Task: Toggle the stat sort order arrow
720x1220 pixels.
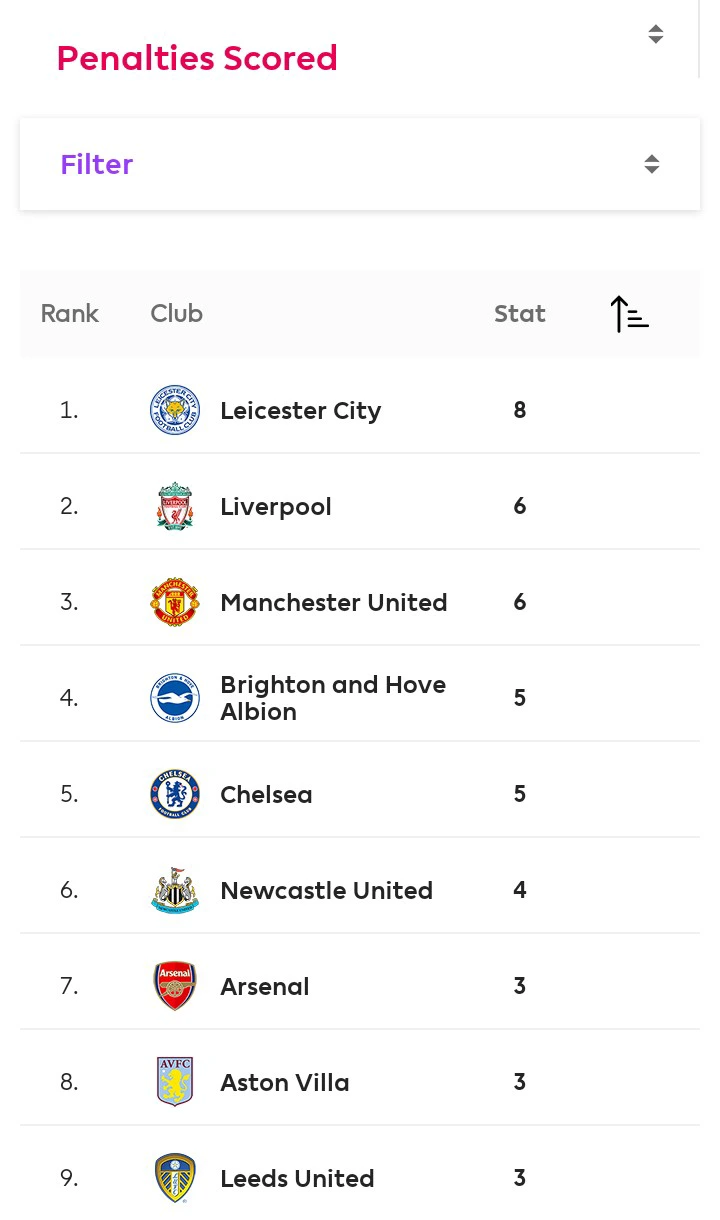Action: [630, 314]
